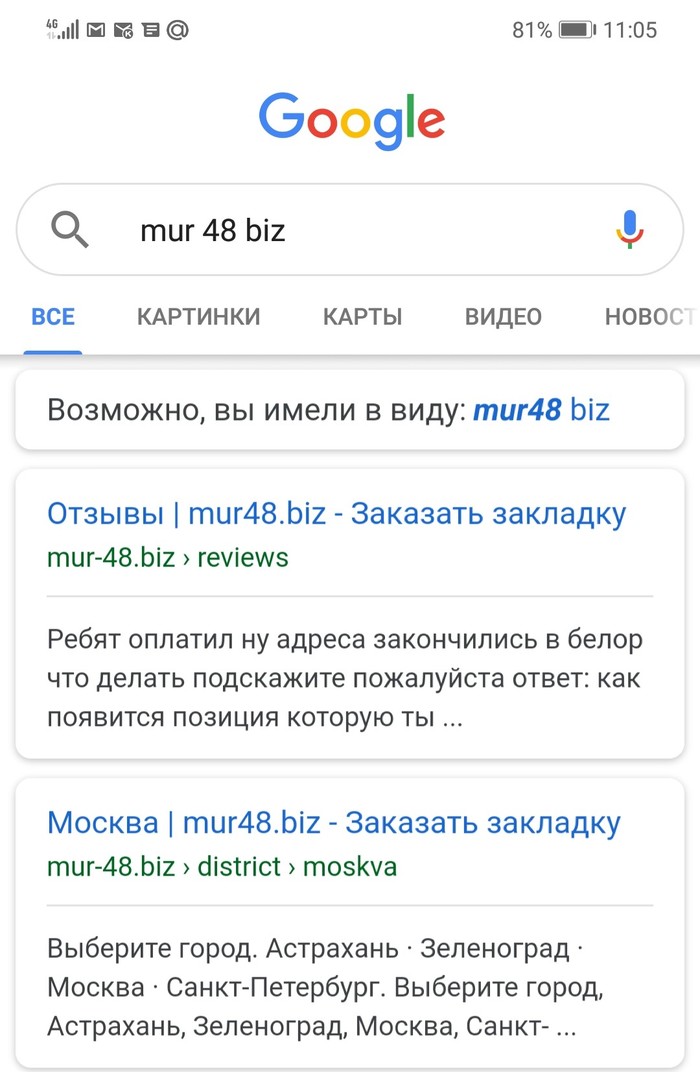Tap the suggested query "mur48 biz"

(541, 410)
